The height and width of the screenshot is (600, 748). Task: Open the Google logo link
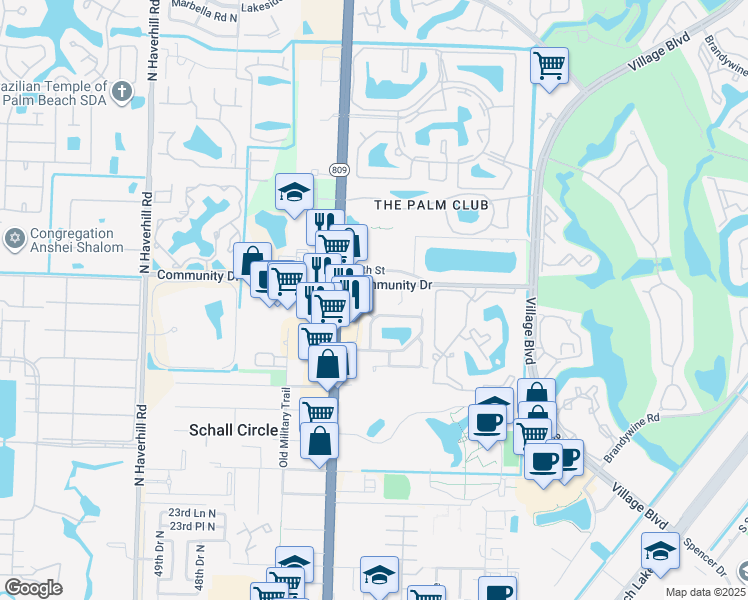point(33,588)
